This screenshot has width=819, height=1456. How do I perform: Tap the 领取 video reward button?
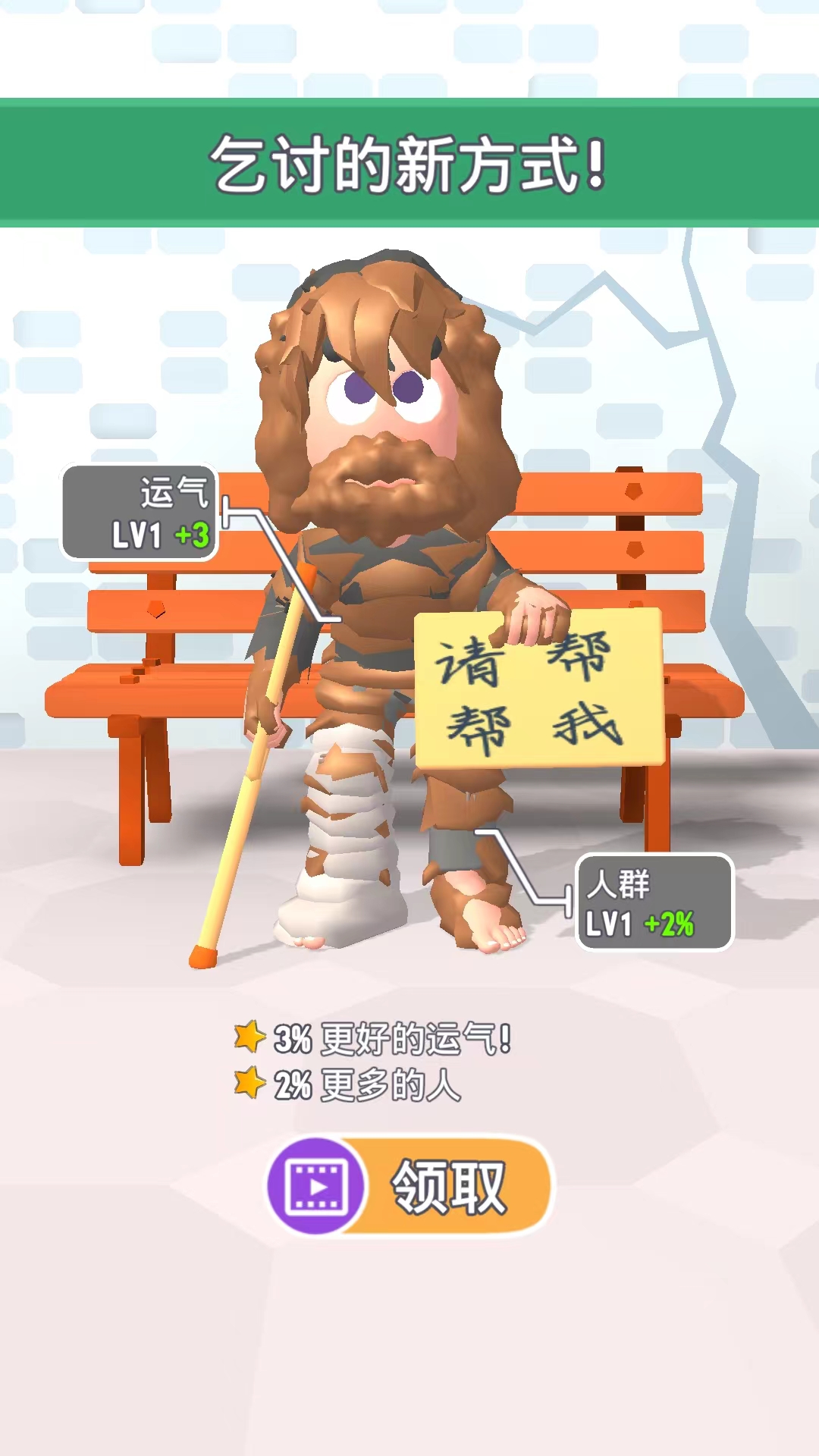(x=410, y=1186)
